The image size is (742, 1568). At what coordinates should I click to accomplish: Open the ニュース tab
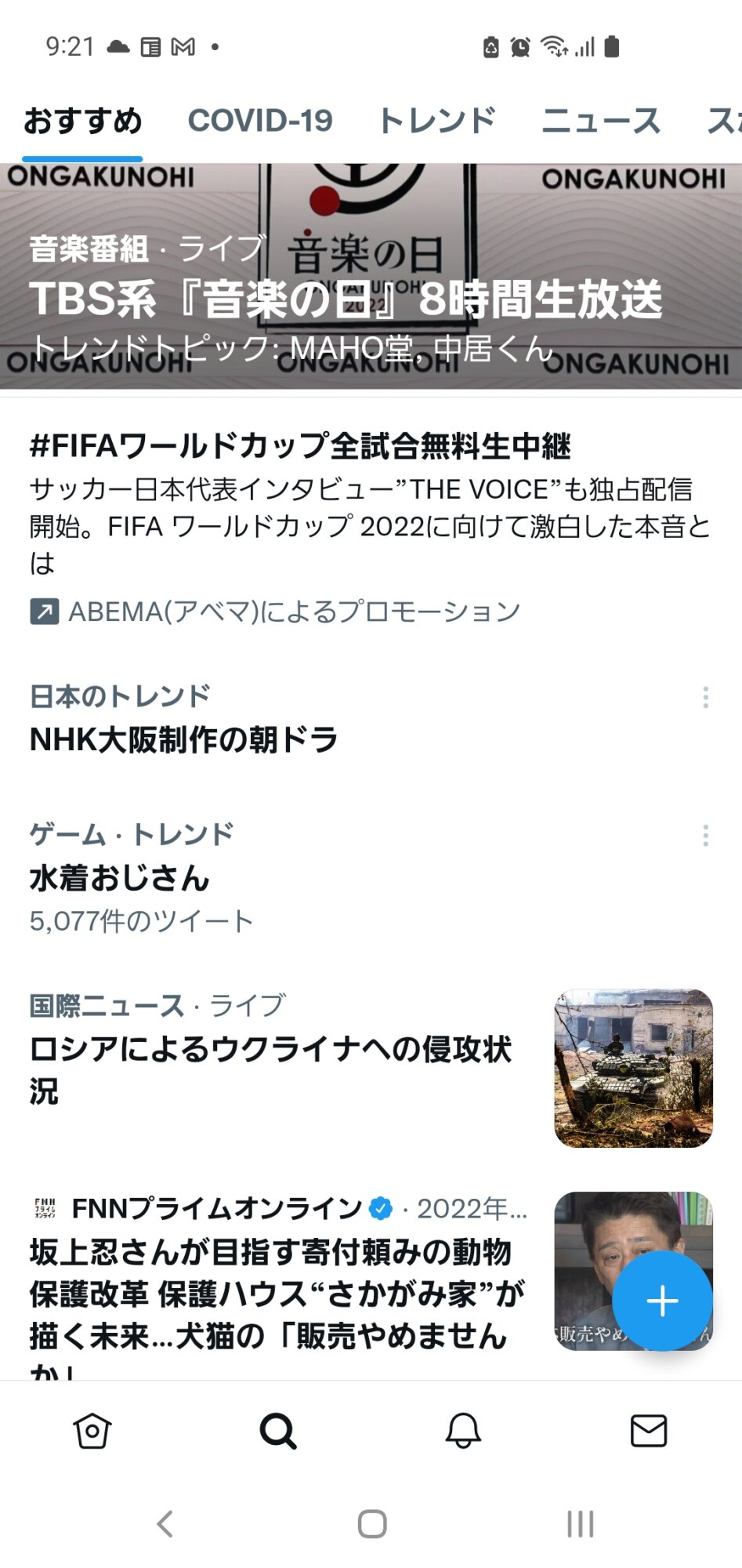coord(601,121)
